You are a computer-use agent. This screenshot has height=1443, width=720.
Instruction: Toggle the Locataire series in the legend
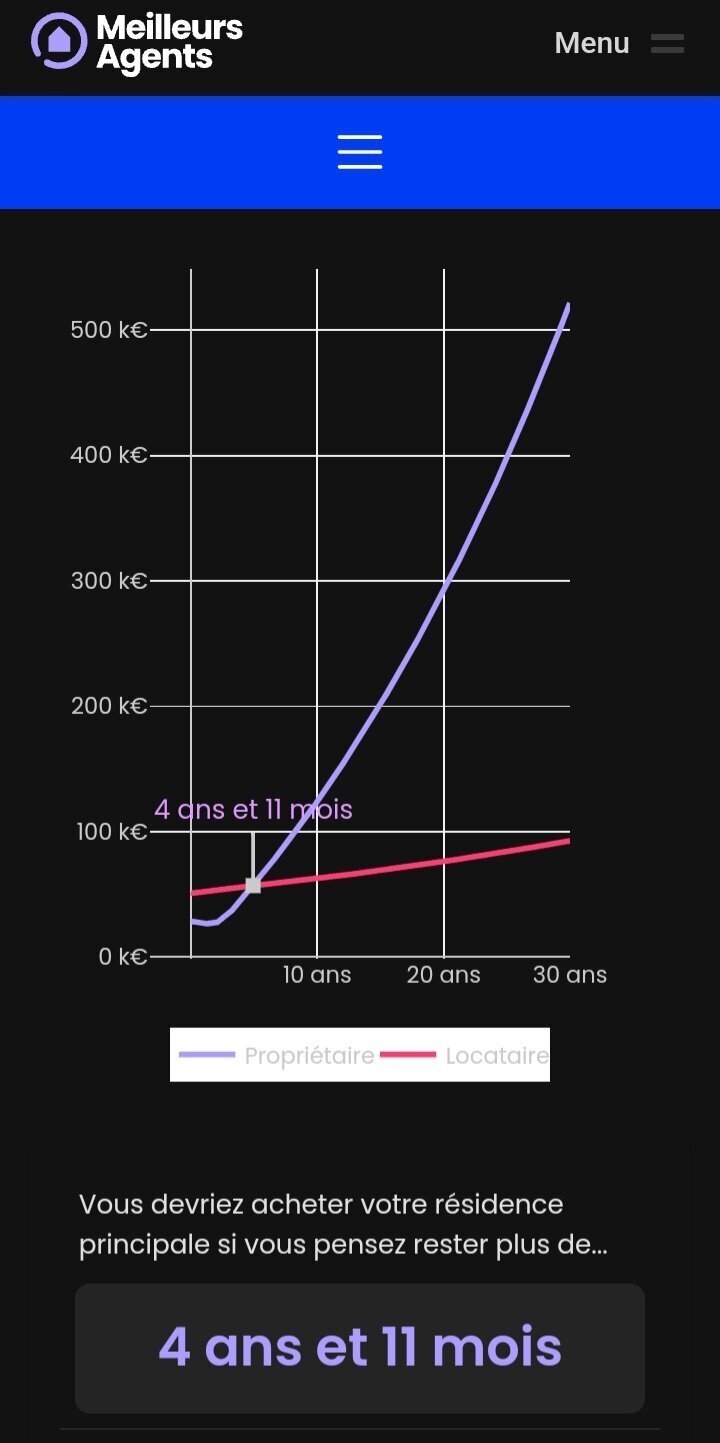(464, 1055)
